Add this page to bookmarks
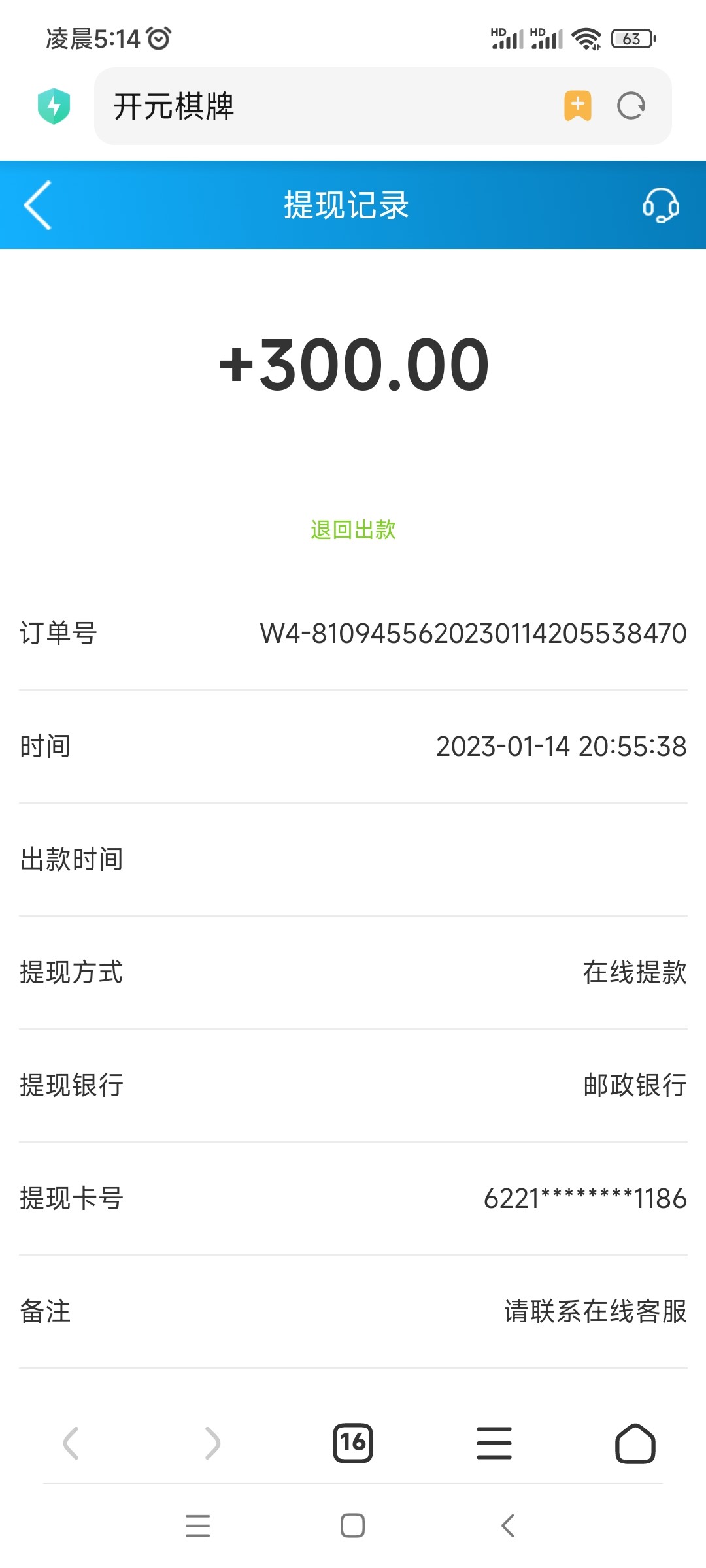Viewport: 706px width, 1568px height. pos(578,106)
